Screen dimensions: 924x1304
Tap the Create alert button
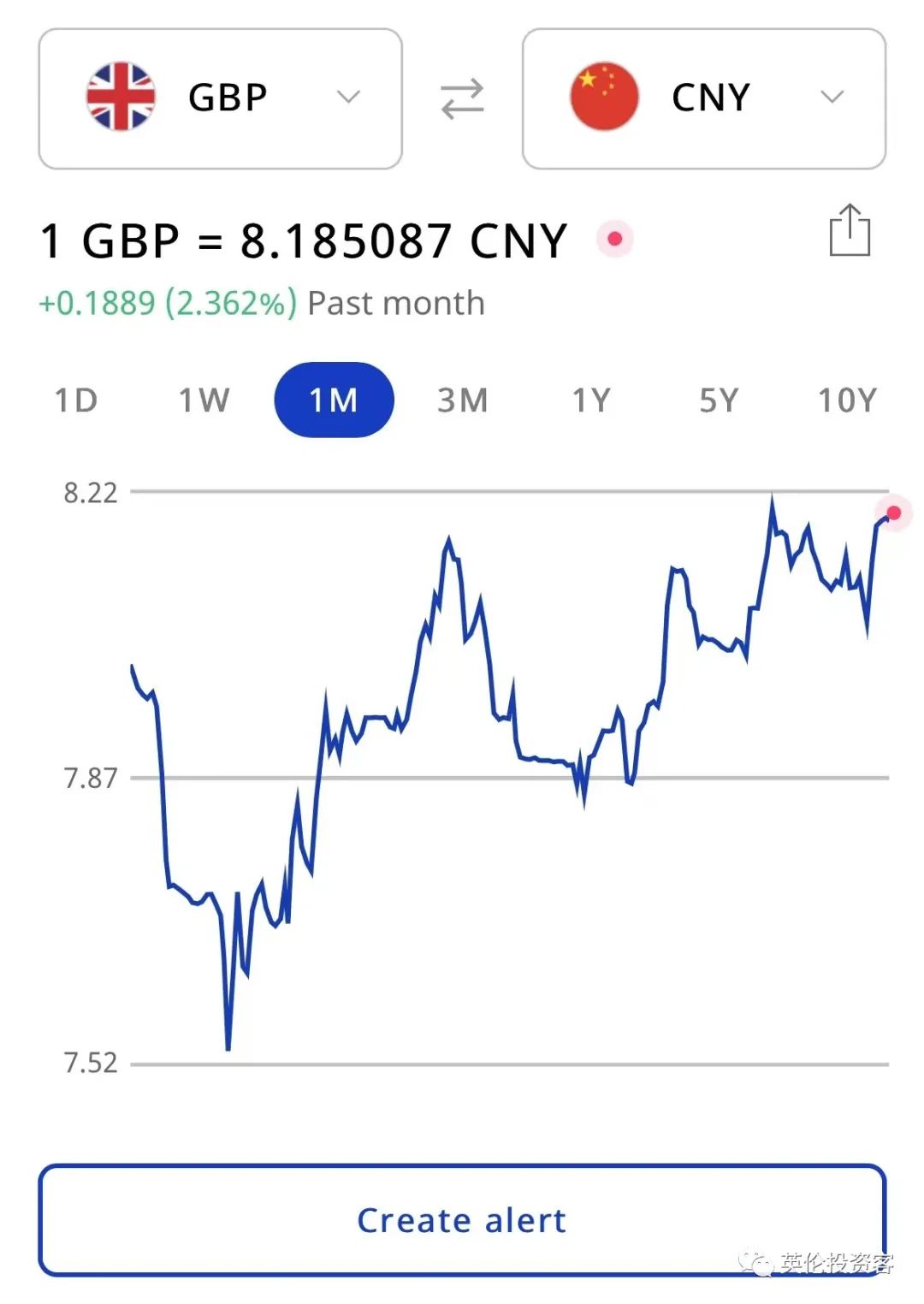tap(462, 1220)
